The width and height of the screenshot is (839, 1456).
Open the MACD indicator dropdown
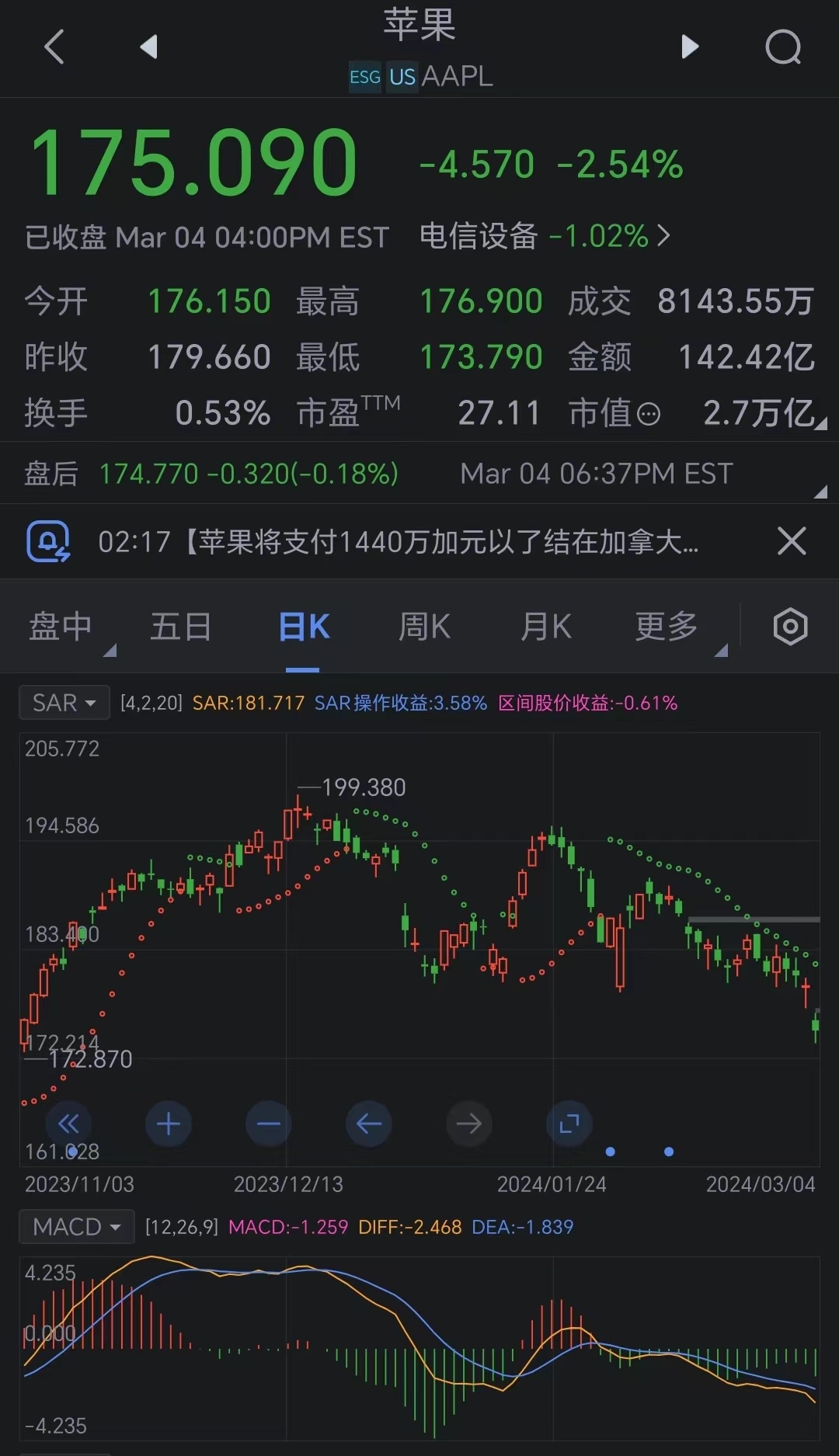click(x=77, y=1227)
